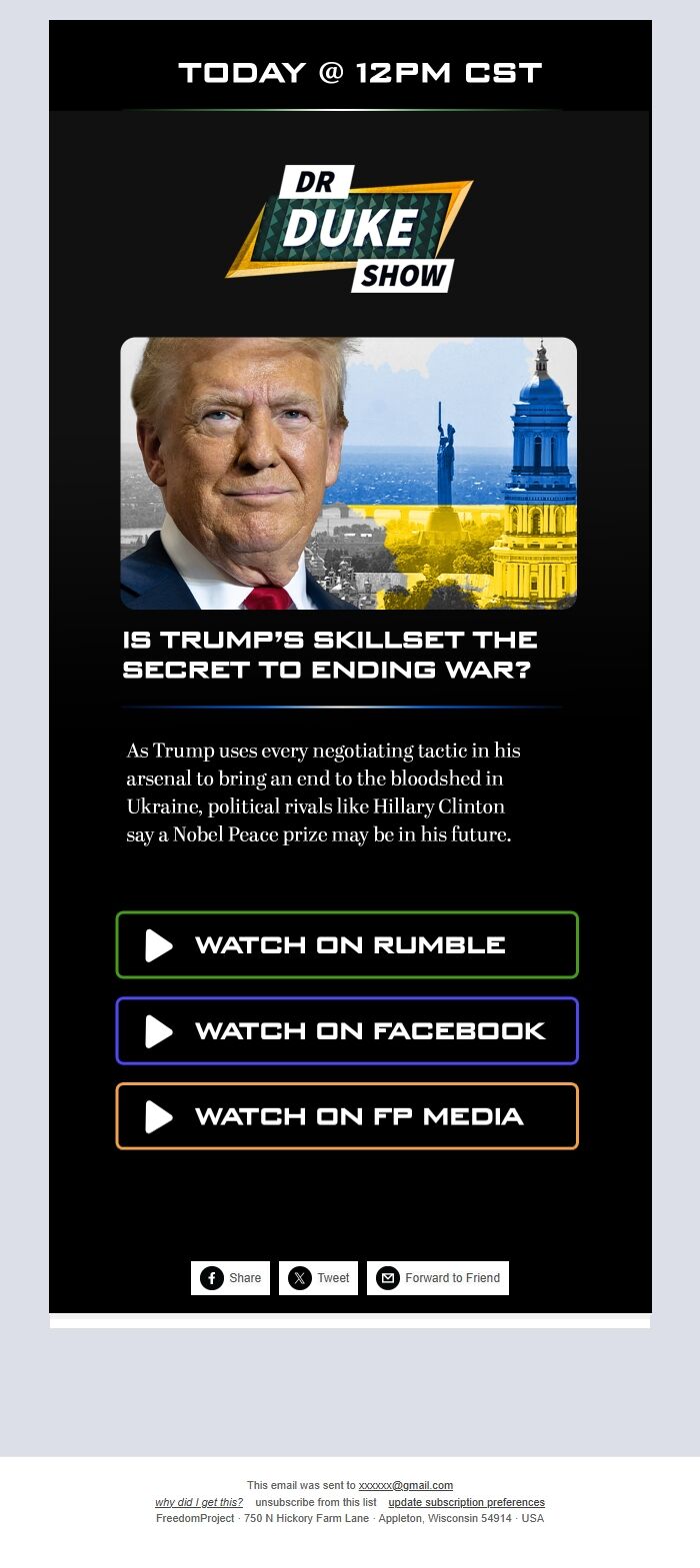The width and height of the screenshot is (700, 1568).
Task: Tap the xxxxxx@gmail.com address link
Action: 406,1485
